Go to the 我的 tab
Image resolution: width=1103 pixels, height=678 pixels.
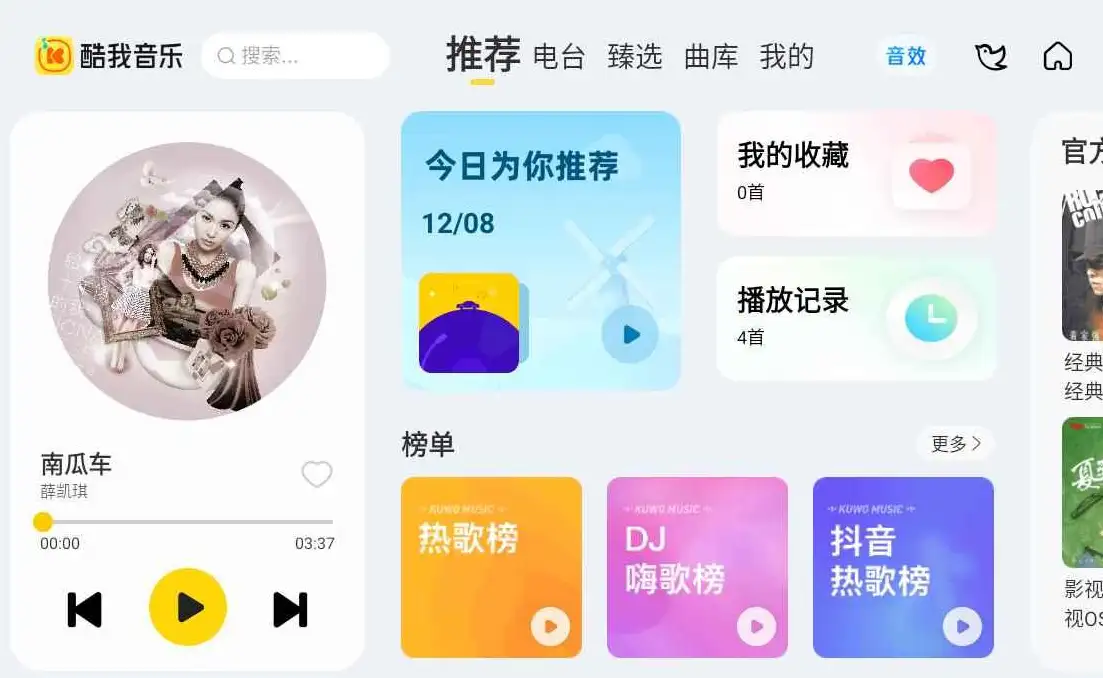[787, 57]
